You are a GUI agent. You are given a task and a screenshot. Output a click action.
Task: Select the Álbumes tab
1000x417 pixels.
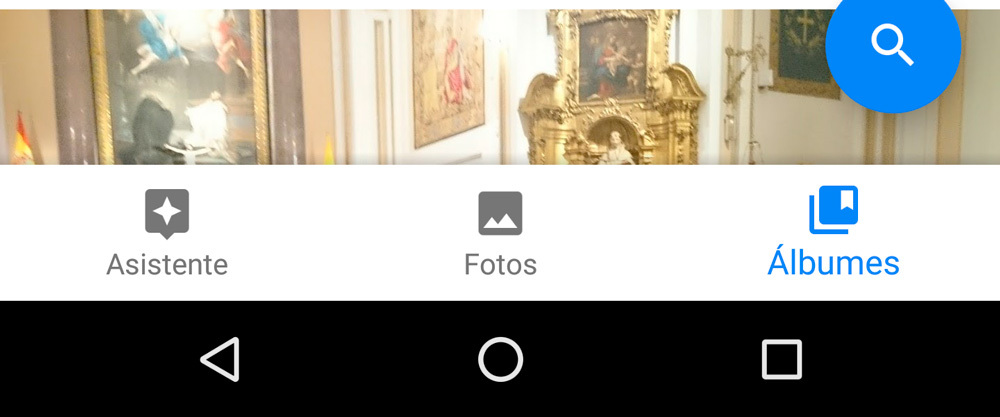pos(833,233)
